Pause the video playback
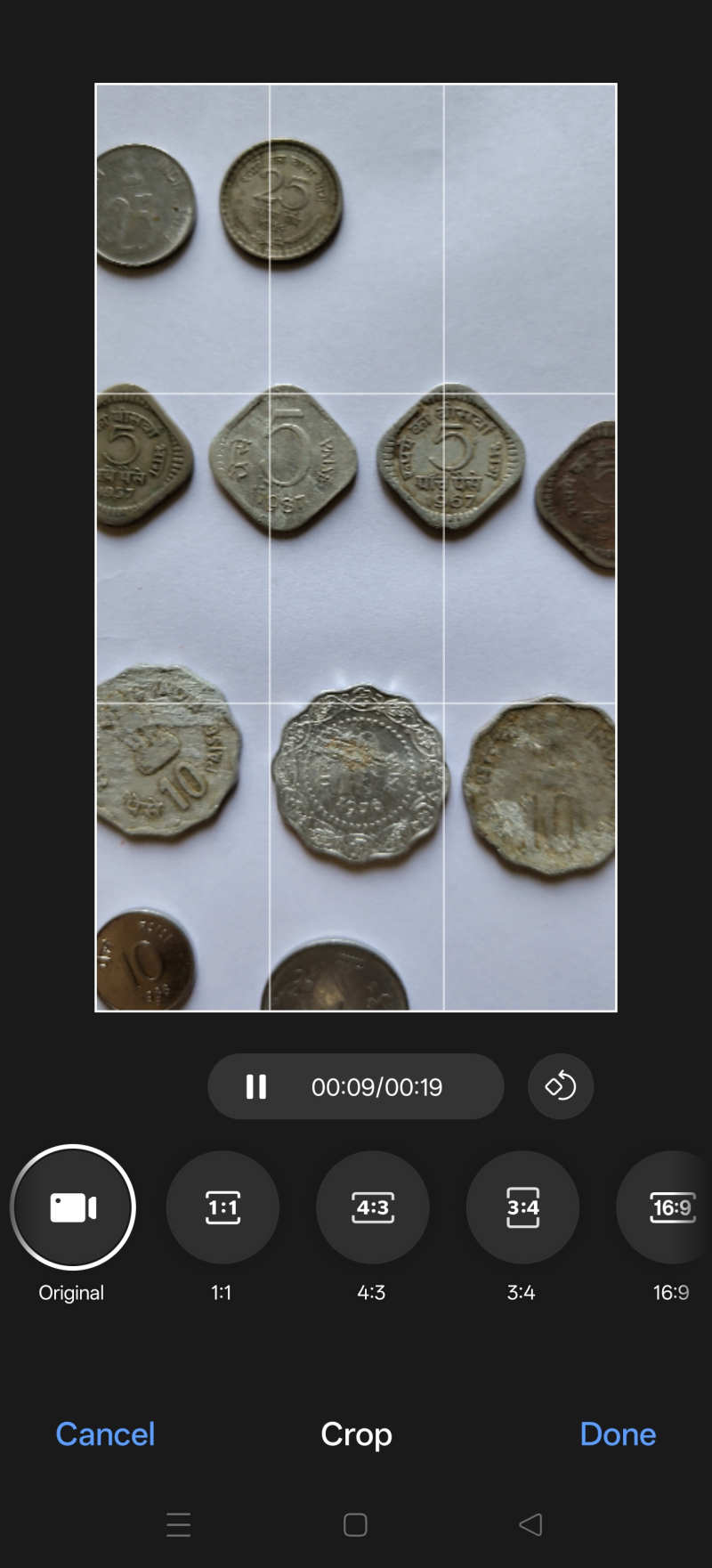 (256, 1086)
